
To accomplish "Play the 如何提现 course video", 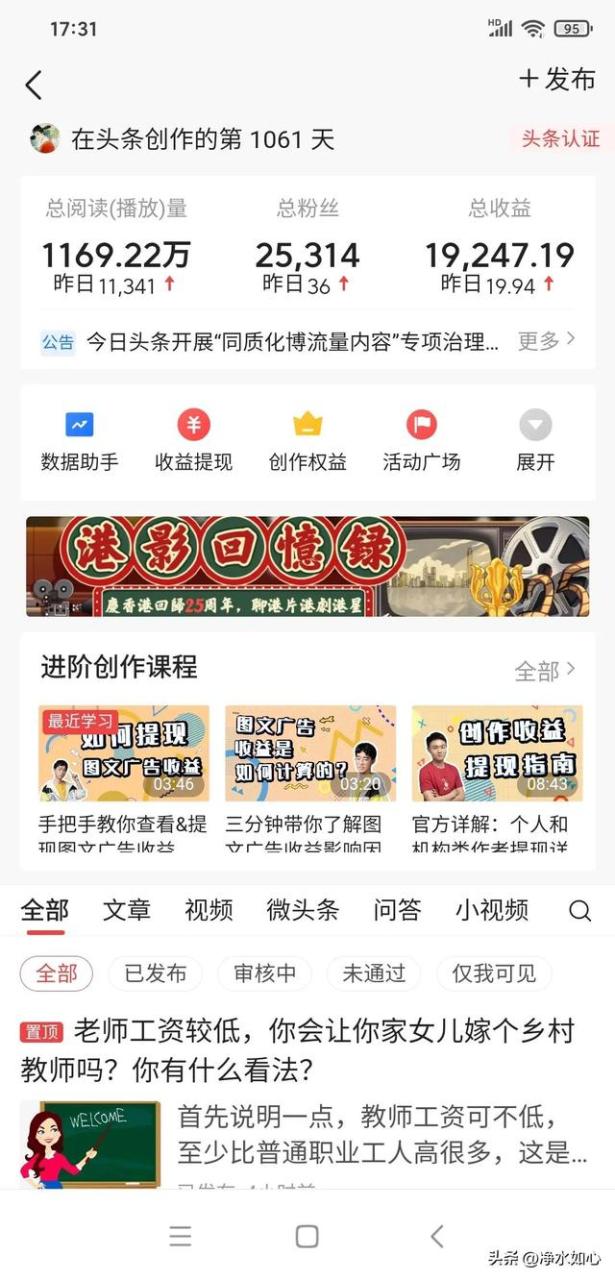I will pos(124,753).
